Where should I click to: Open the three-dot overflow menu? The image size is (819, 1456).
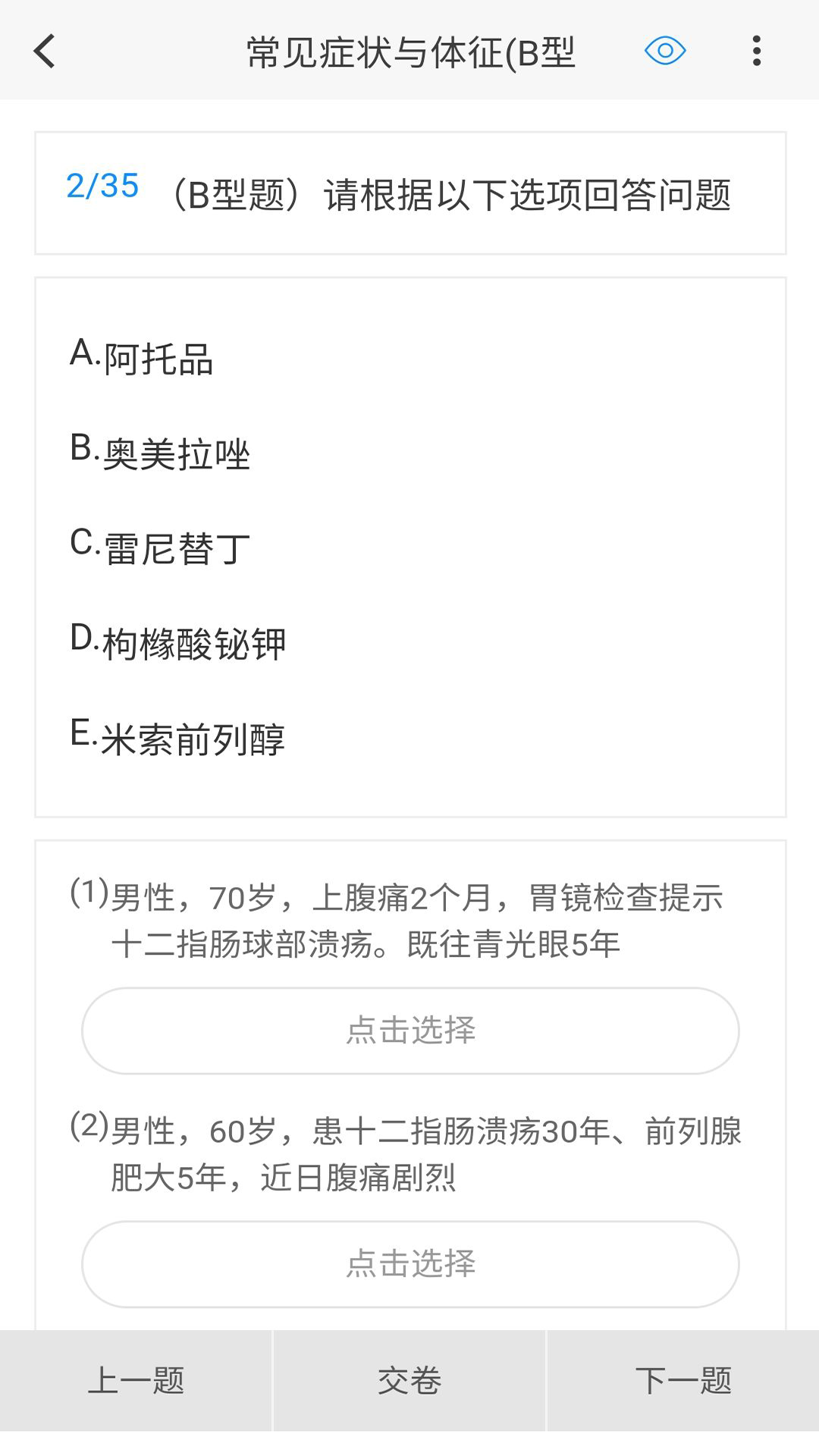[755, 51]
